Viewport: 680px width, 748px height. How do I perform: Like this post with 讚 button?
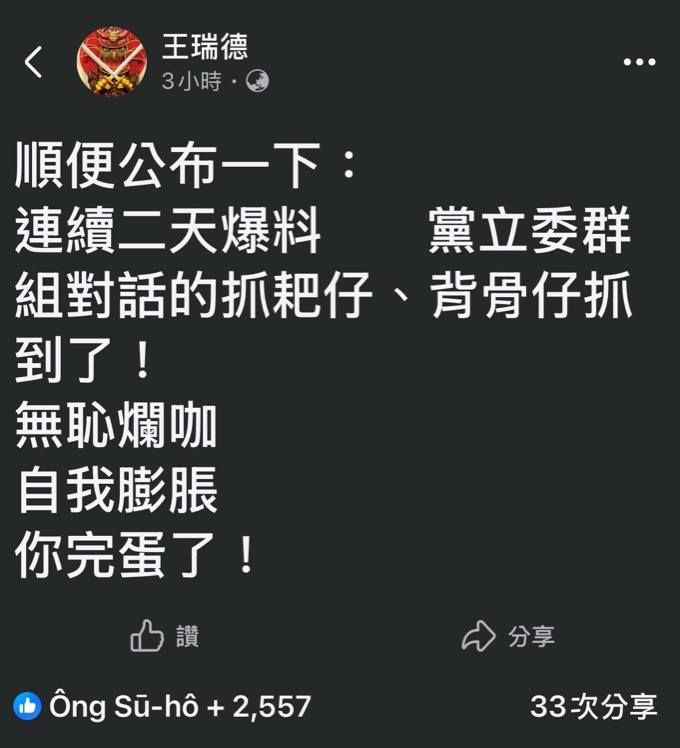point(165,636)
